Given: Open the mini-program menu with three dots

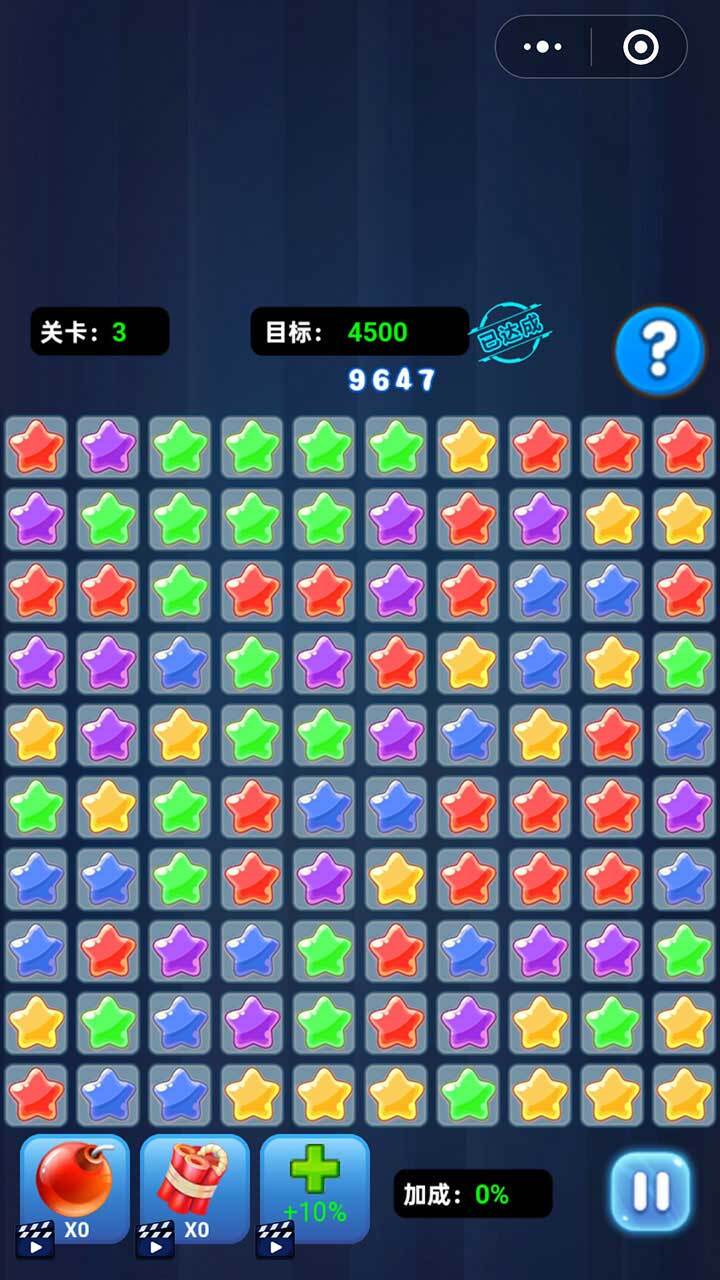Looking at the screenshot, I should coord(543,47).
